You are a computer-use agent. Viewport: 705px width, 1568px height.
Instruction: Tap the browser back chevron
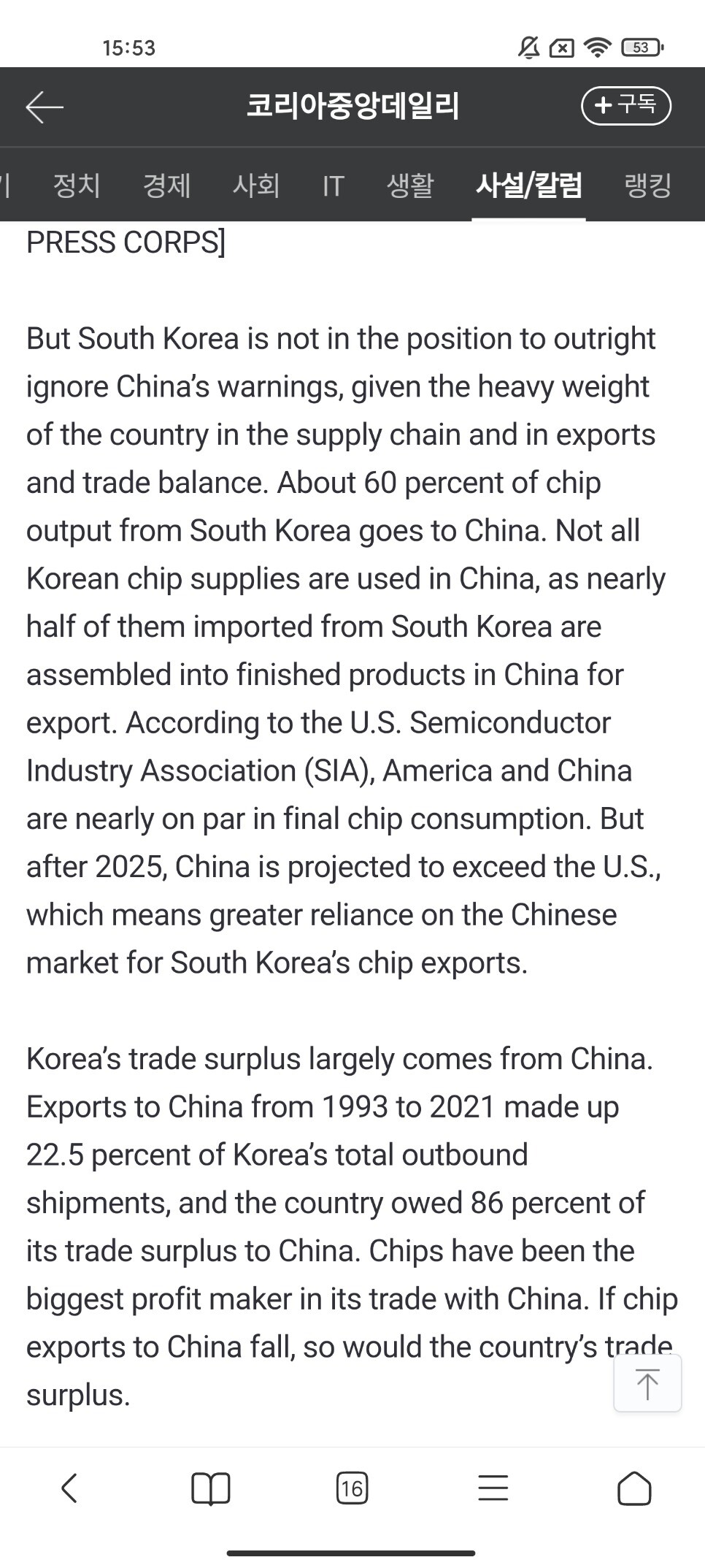(69, 1488)
